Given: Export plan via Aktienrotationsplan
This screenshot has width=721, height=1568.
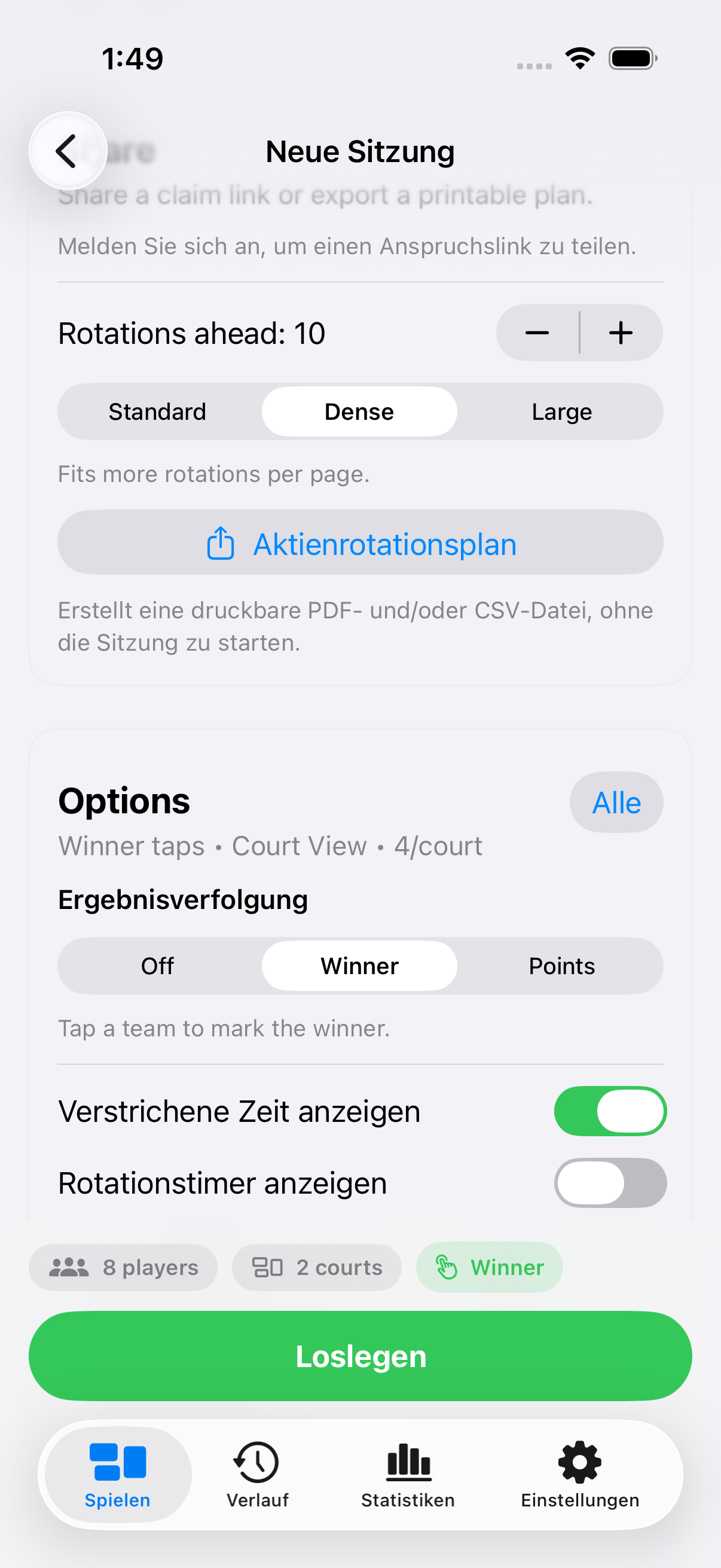Looking at the screenshot, I should [x=360, y=543].
